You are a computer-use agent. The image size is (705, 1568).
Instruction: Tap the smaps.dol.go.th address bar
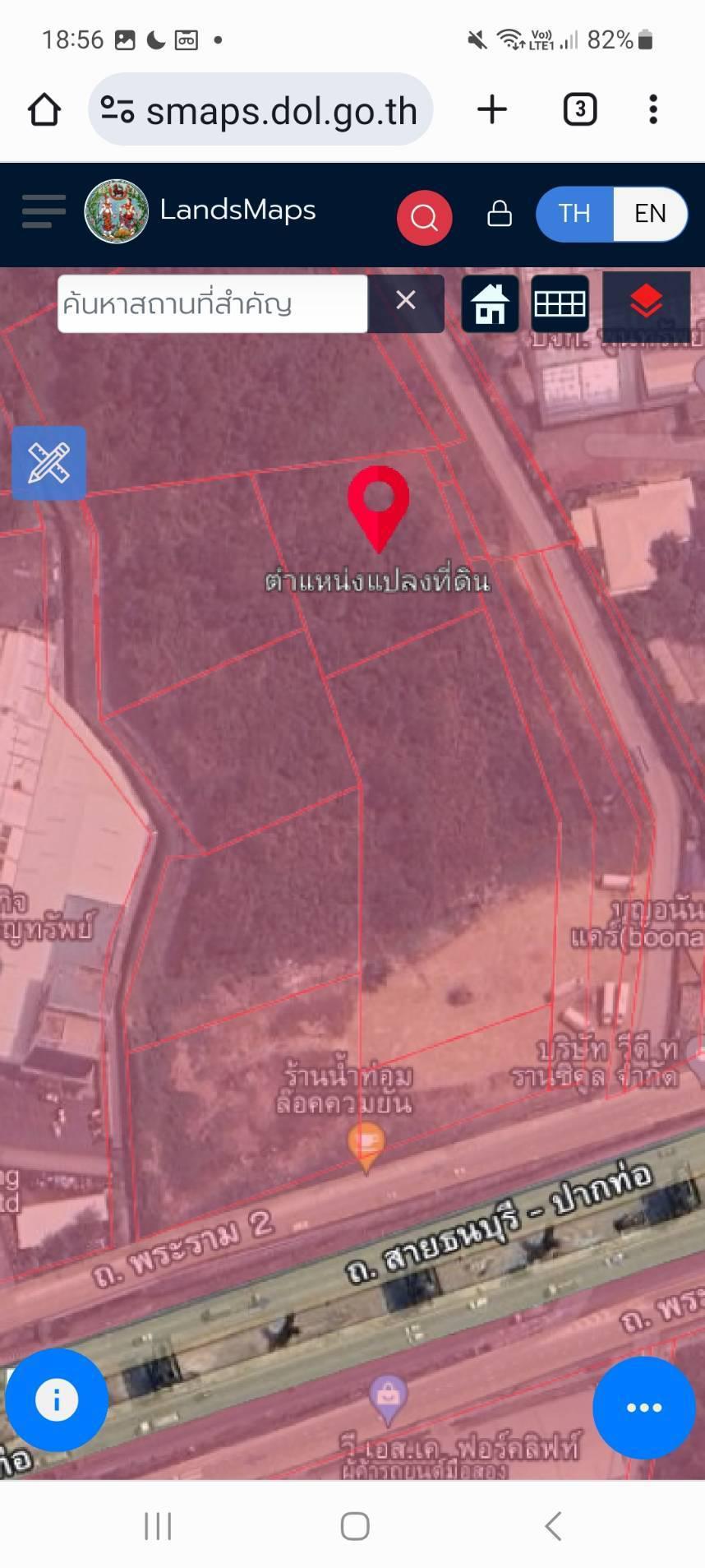(x=260, y=109)
